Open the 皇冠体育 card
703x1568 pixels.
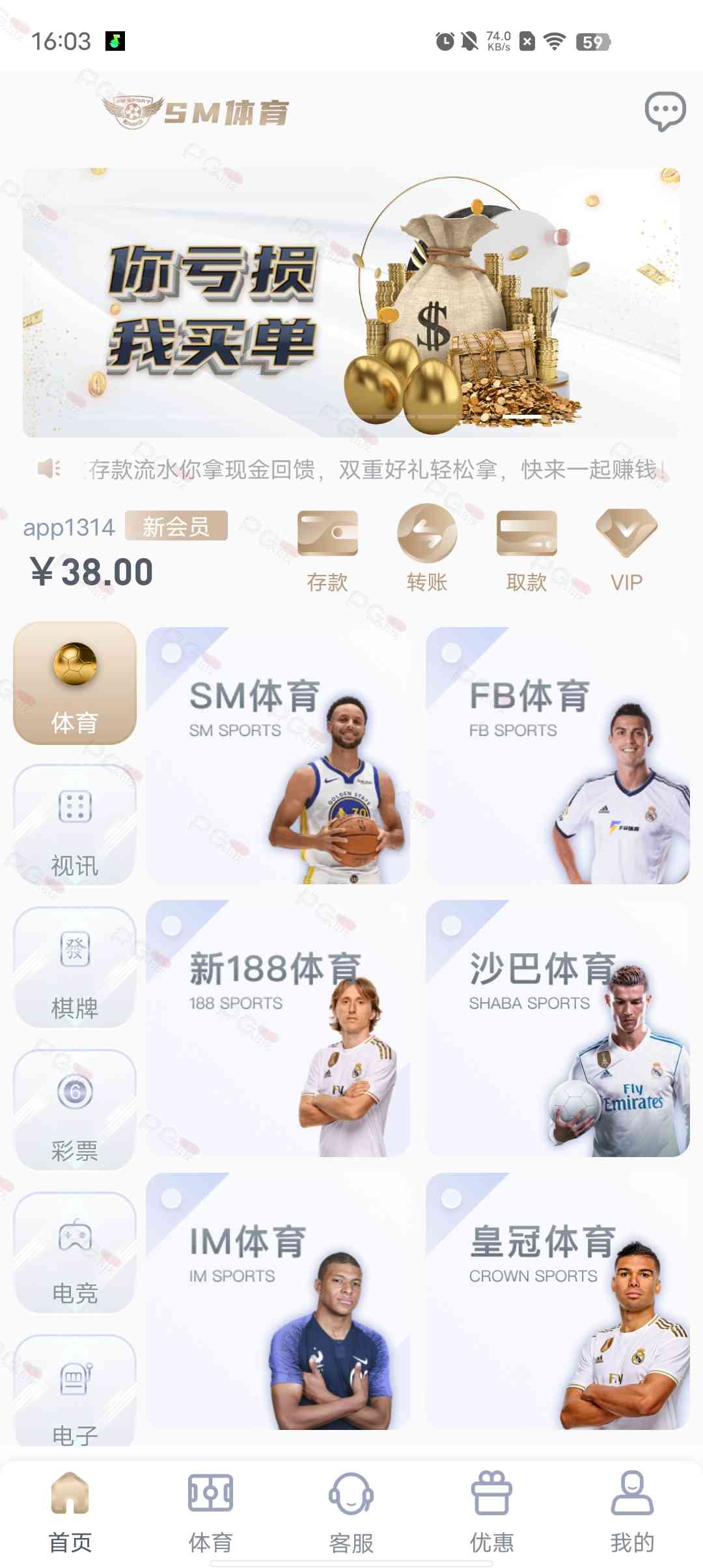coord(558,1301)
